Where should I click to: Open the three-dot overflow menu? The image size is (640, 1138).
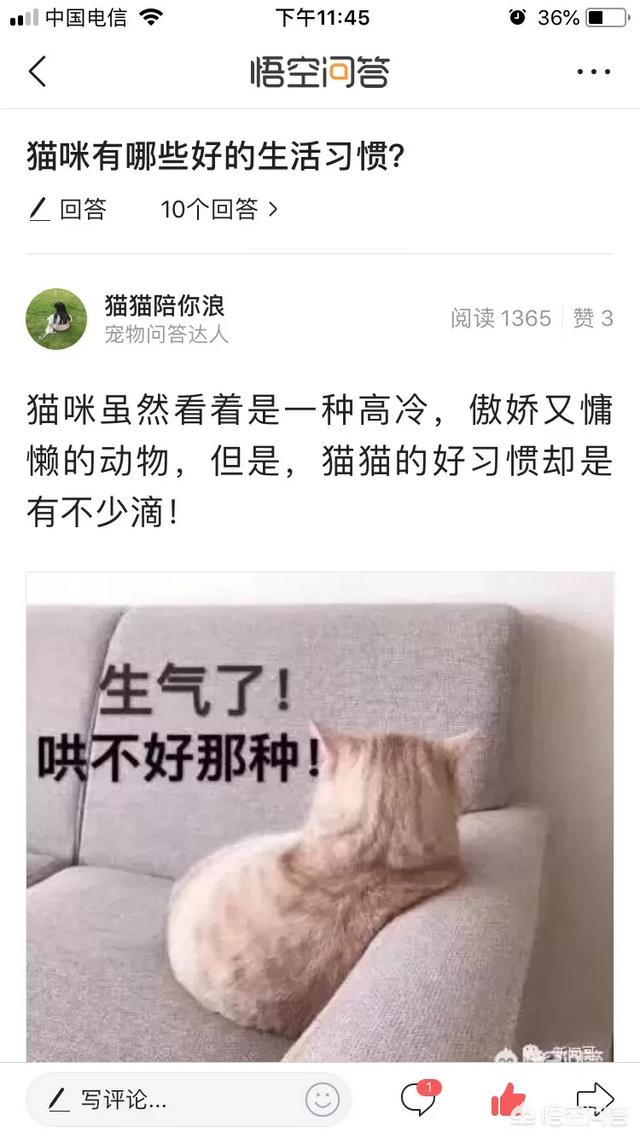[x=593, y=72]
